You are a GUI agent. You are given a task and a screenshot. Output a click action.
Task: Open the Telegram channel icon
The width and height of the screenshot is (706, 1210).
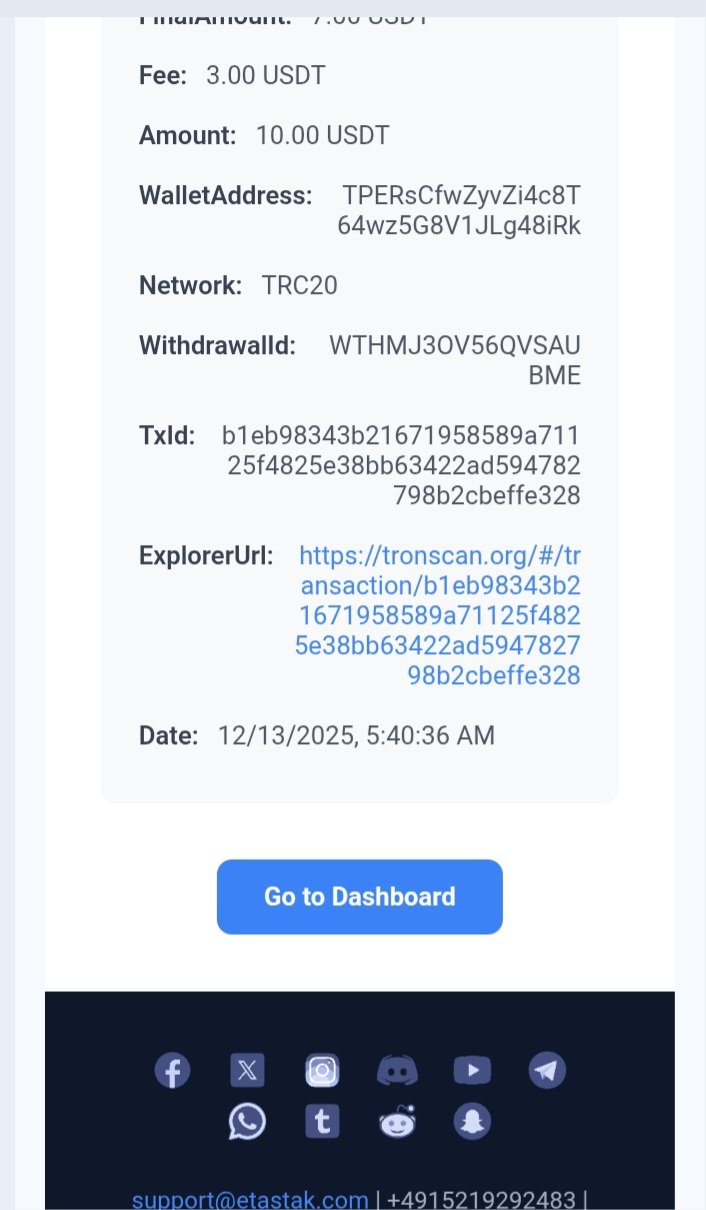pyautogui.click(x=547, y=1071)
